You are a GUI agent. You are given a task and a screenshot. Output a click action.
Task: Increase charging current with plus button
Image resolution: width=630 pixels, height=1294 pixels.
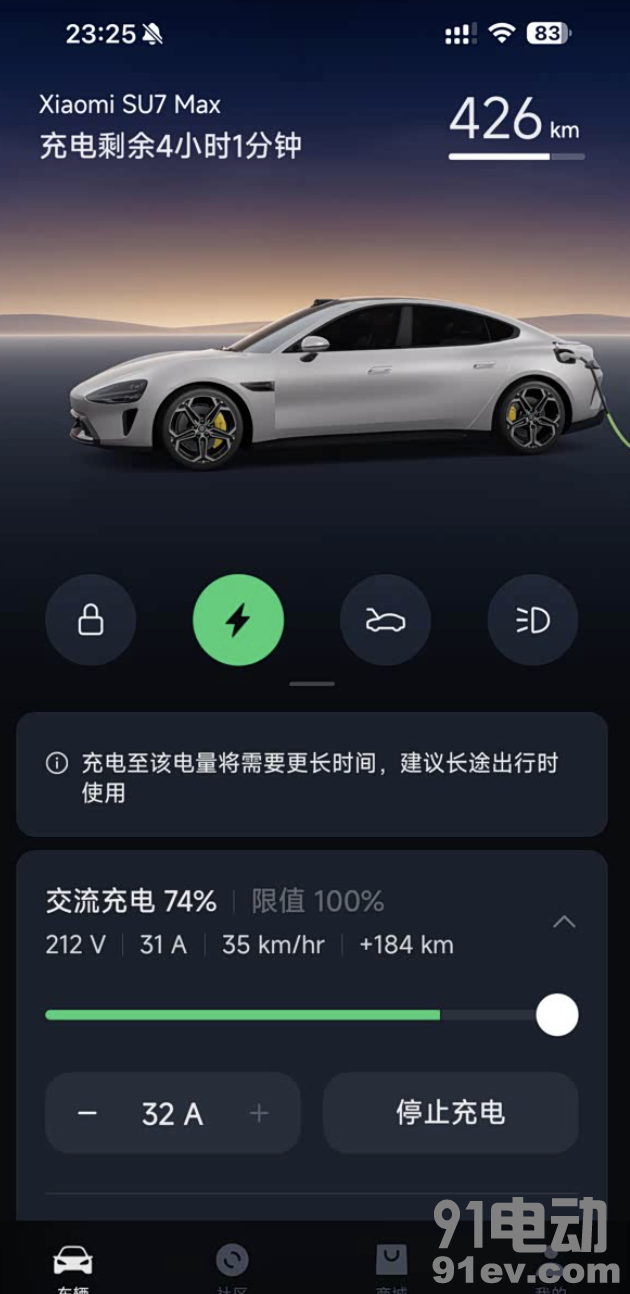pos(259,1113)
